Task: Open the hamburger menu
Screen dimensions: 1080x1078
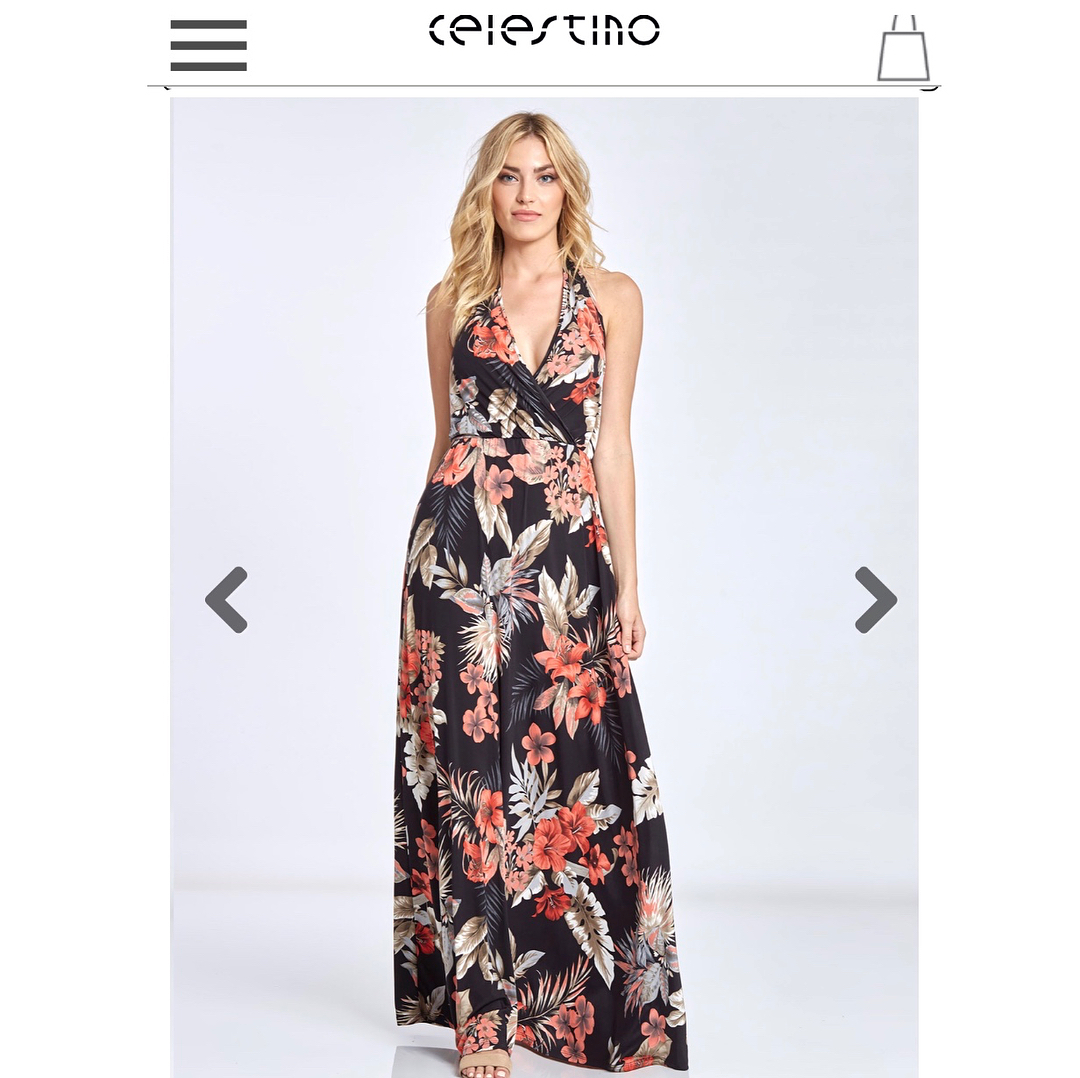Action: pyautogui.click(x=208, y=46)
